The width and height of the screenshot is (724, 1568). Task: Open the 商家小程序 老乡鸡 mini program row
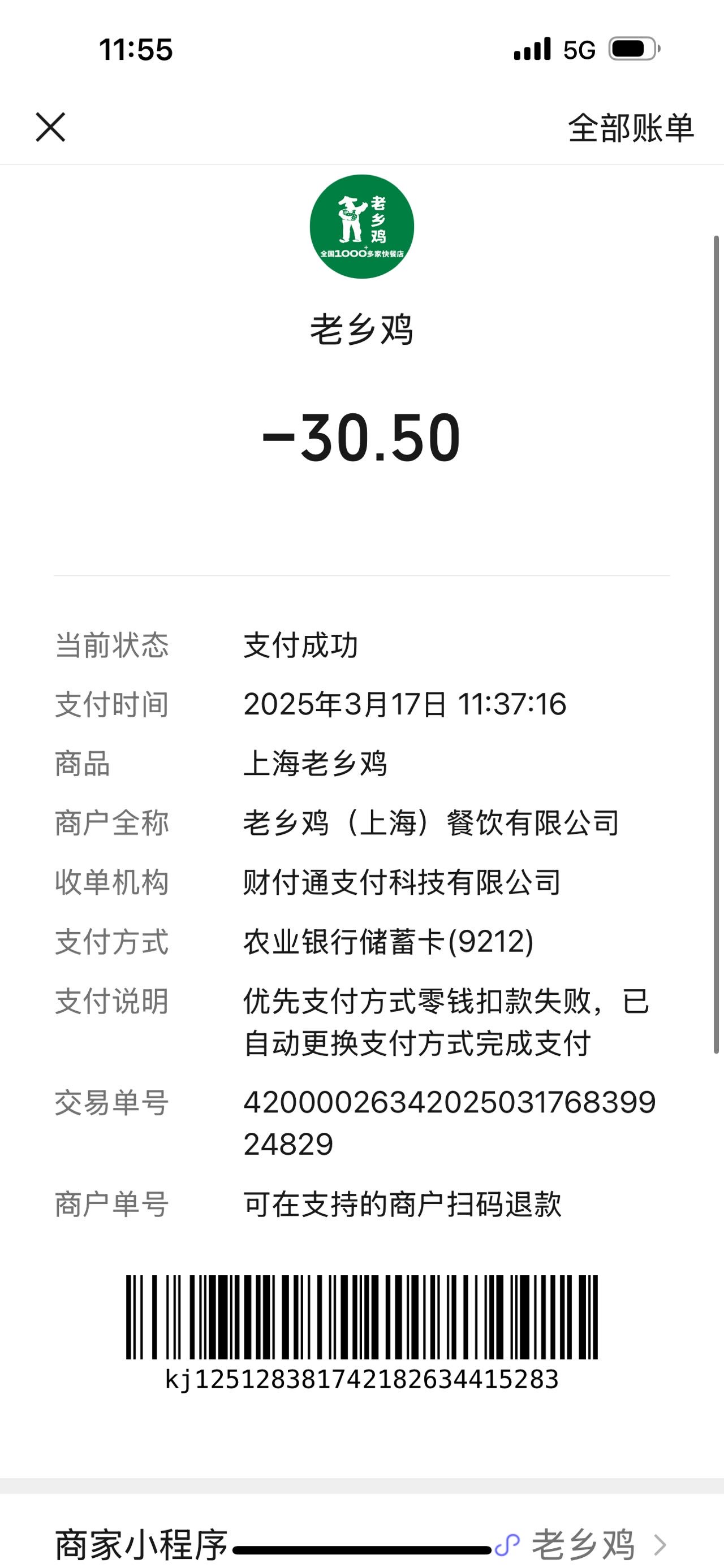(x=361, y=1544)
